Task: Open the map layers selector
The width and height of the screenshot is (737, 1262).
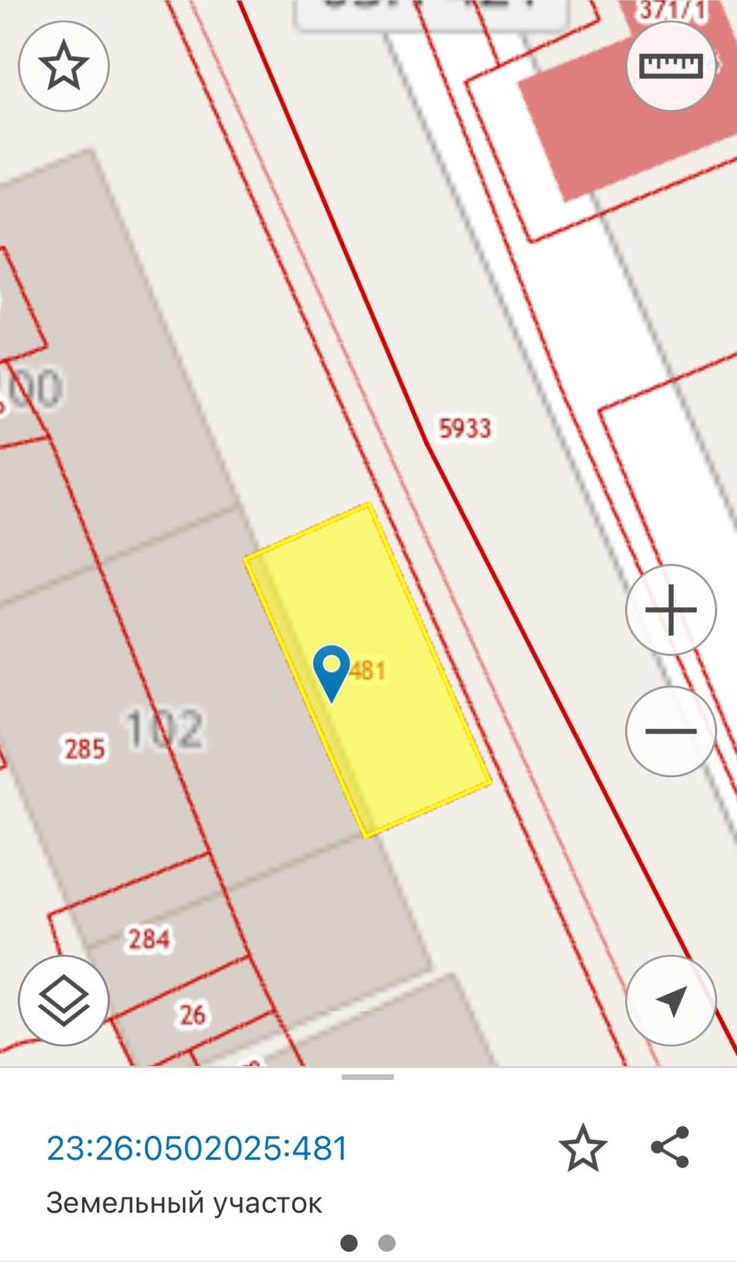Action: (64, 999)
